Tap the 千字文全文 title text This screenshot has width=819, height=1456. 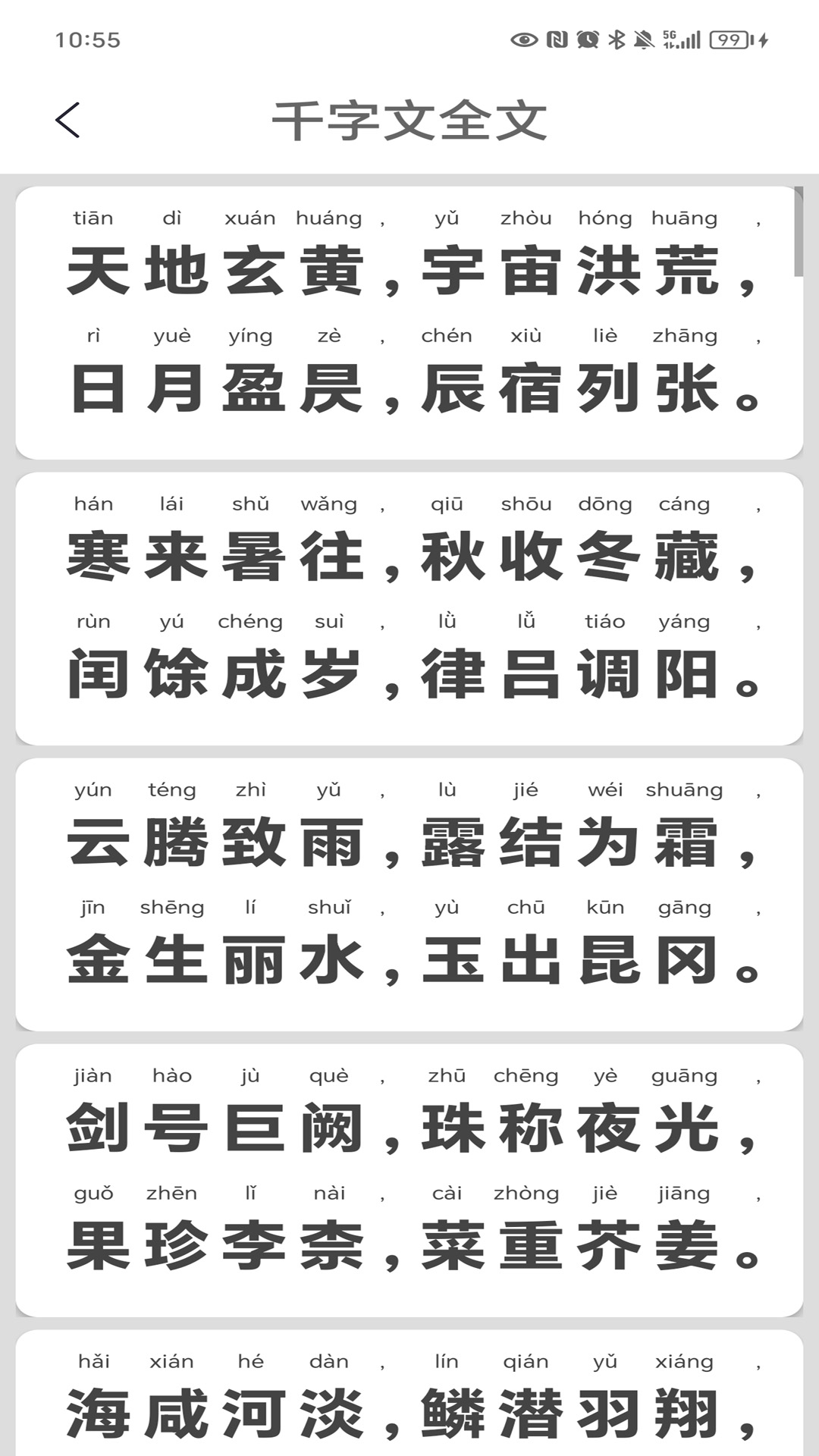pyautogui.click(x=409, y=121)
